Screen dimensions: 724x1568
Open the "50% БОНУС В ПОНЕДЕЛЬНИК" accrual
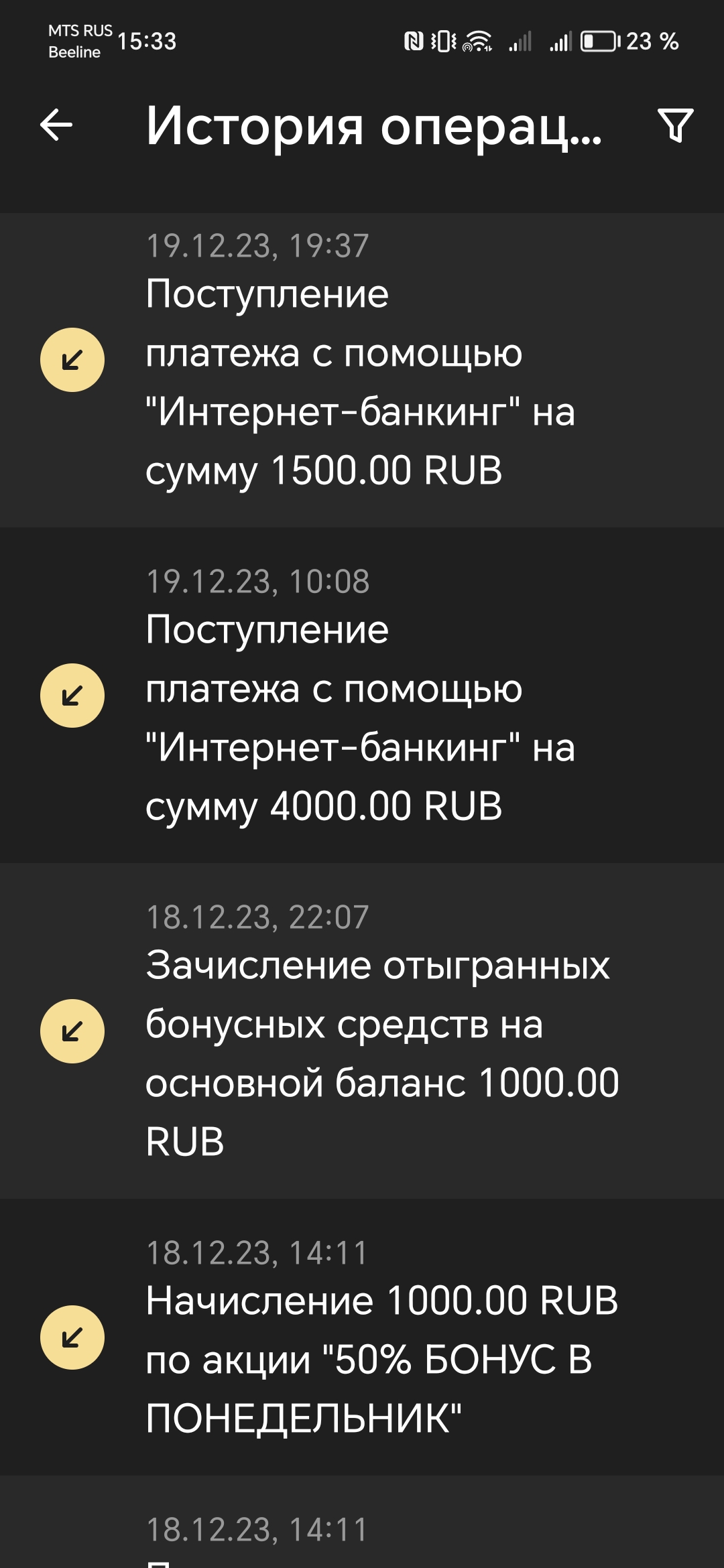tap(362, 1337)
